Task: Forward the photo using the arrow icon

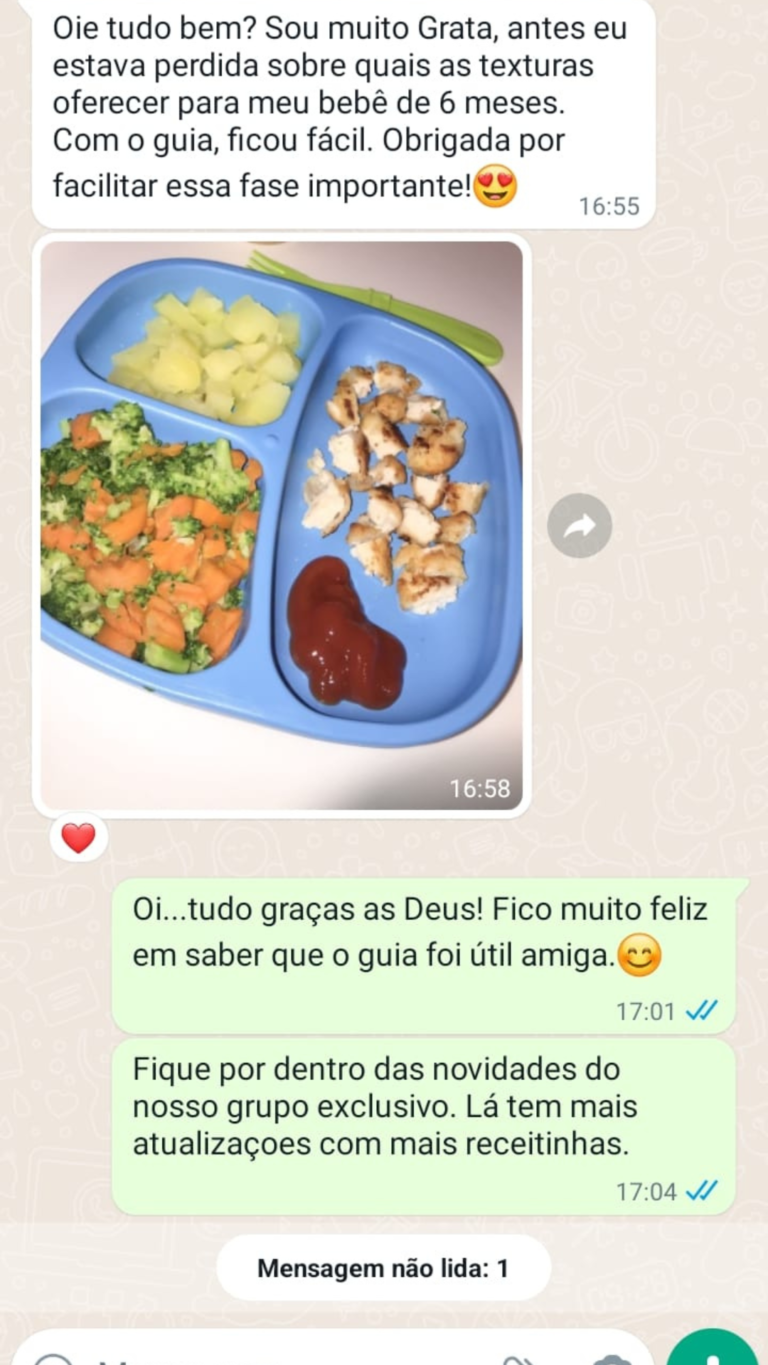Action: [580, 525]
